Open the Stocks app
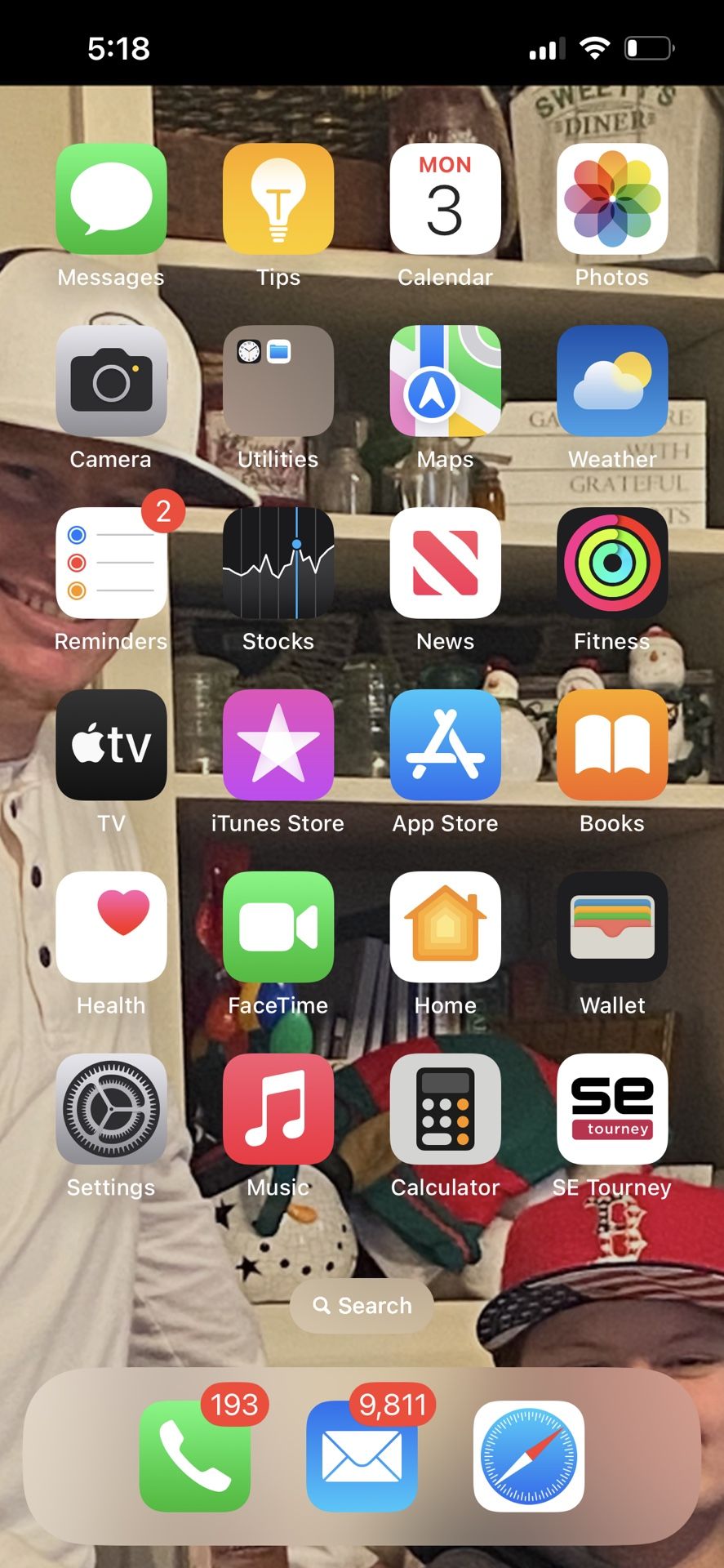Viewport: 724px width, 1568px height. pos(278,563)
